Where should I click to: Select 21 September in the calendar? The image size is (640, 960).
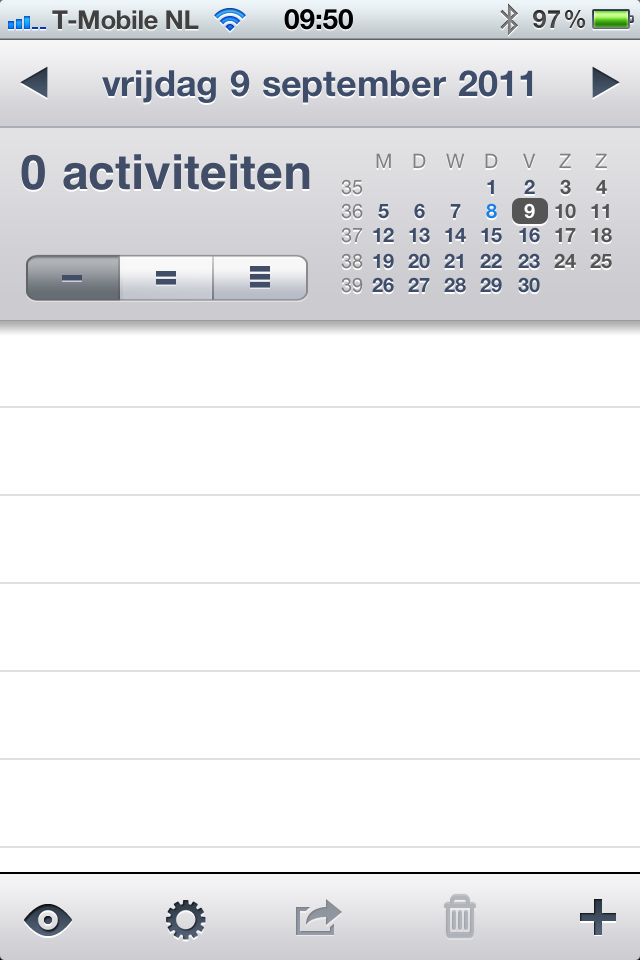pyautogui.click(x=455, y=261)
